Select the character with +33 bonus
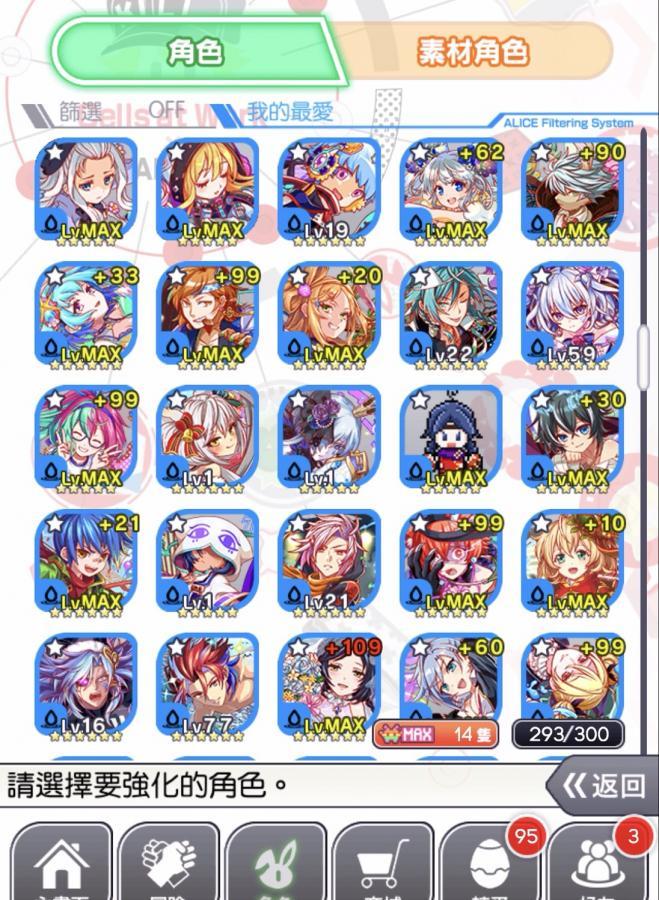Image resolution: width=659 pixels, height=900 pixels. coord(87,314)
